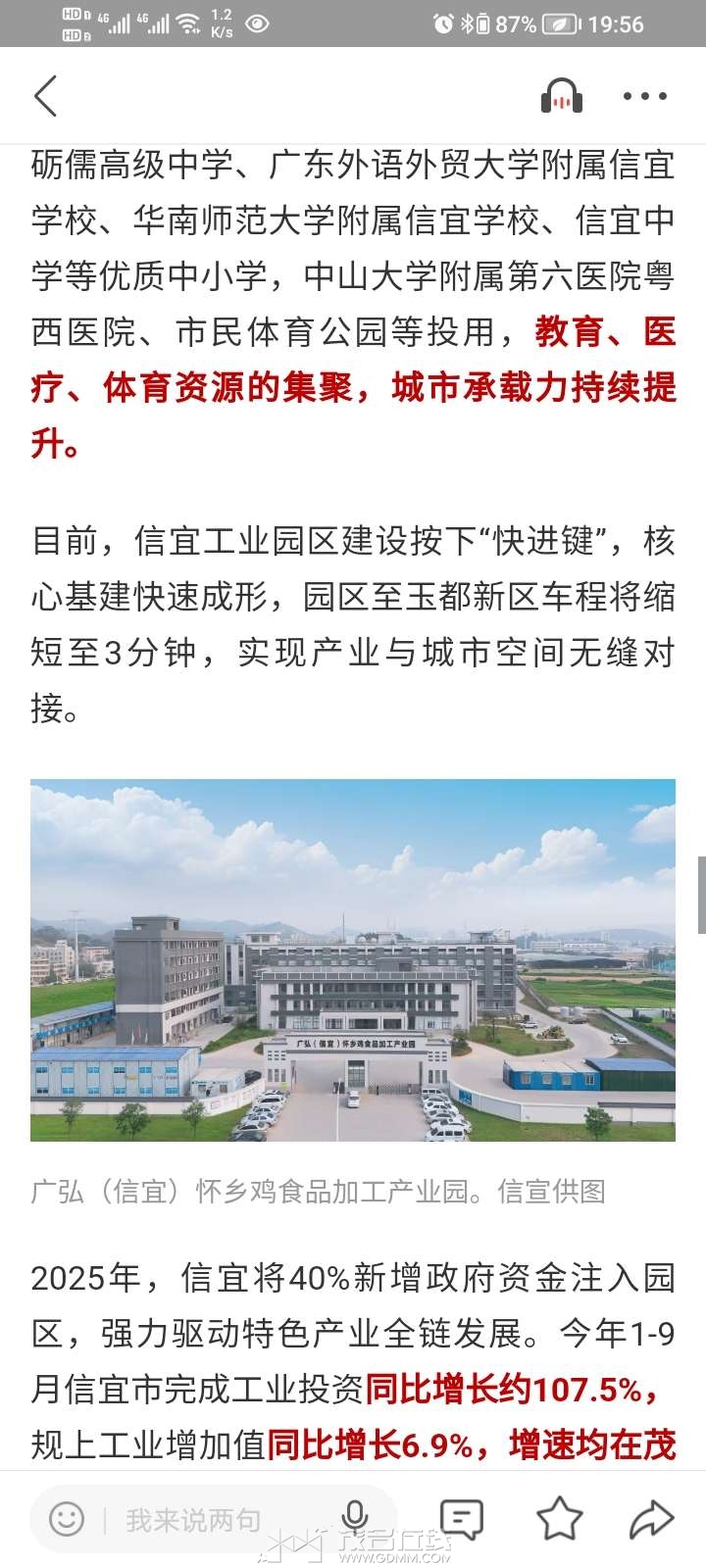This screenshot has width=706, height=1568.
Task: Open the emoji picker in comment bar
Action: pyautogui.click(x=67, y=1520)
